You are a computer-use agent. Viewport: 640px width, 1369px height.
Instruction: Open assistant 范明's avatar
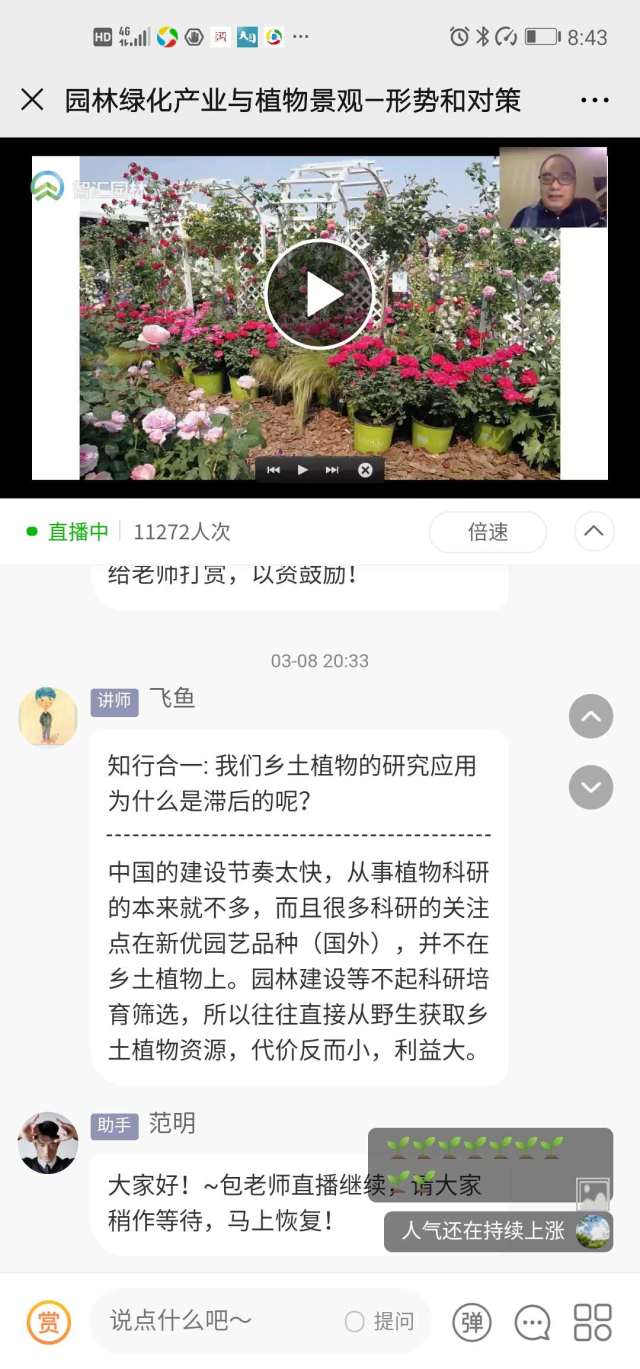click(48, 1142)
